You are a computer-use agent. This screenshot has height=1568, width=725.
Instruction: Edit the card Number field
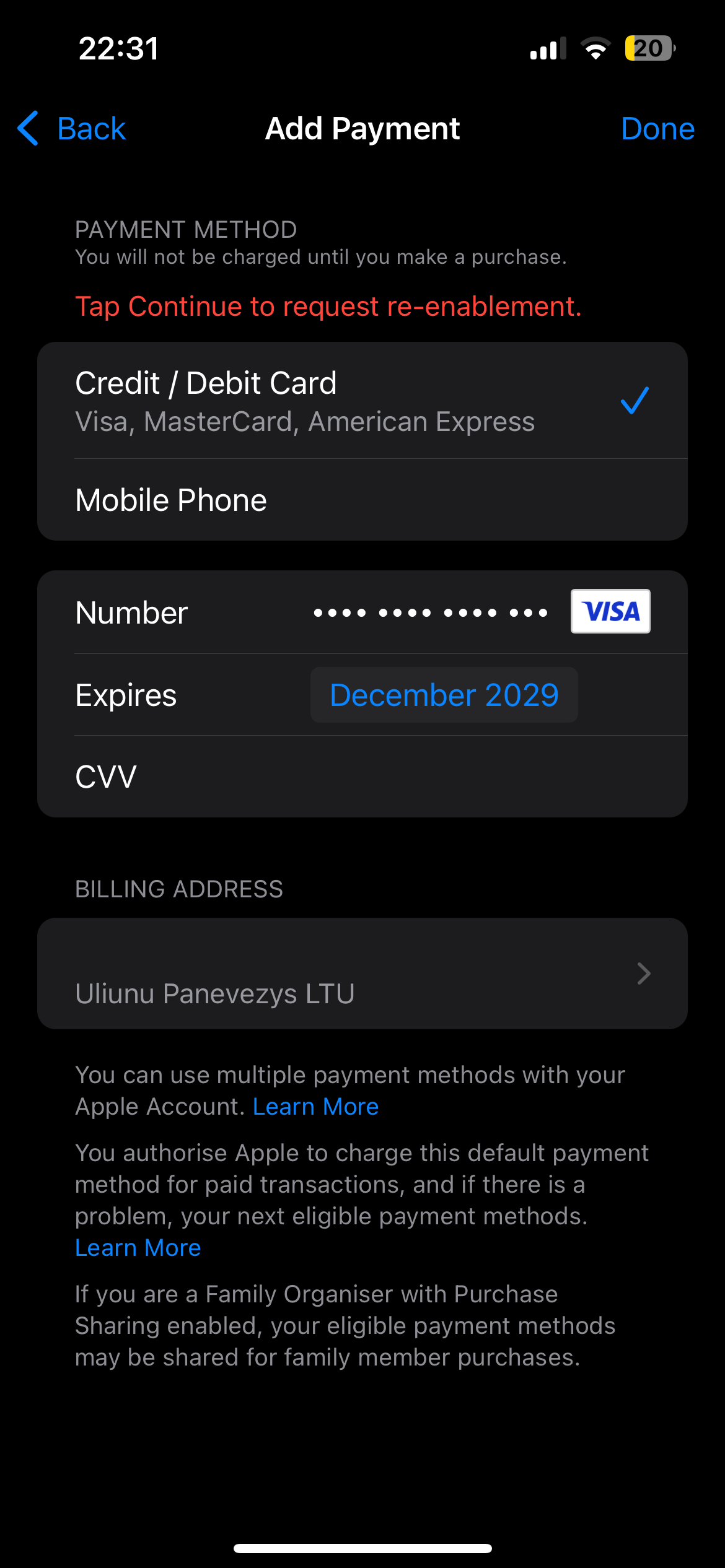coord(430,613)
